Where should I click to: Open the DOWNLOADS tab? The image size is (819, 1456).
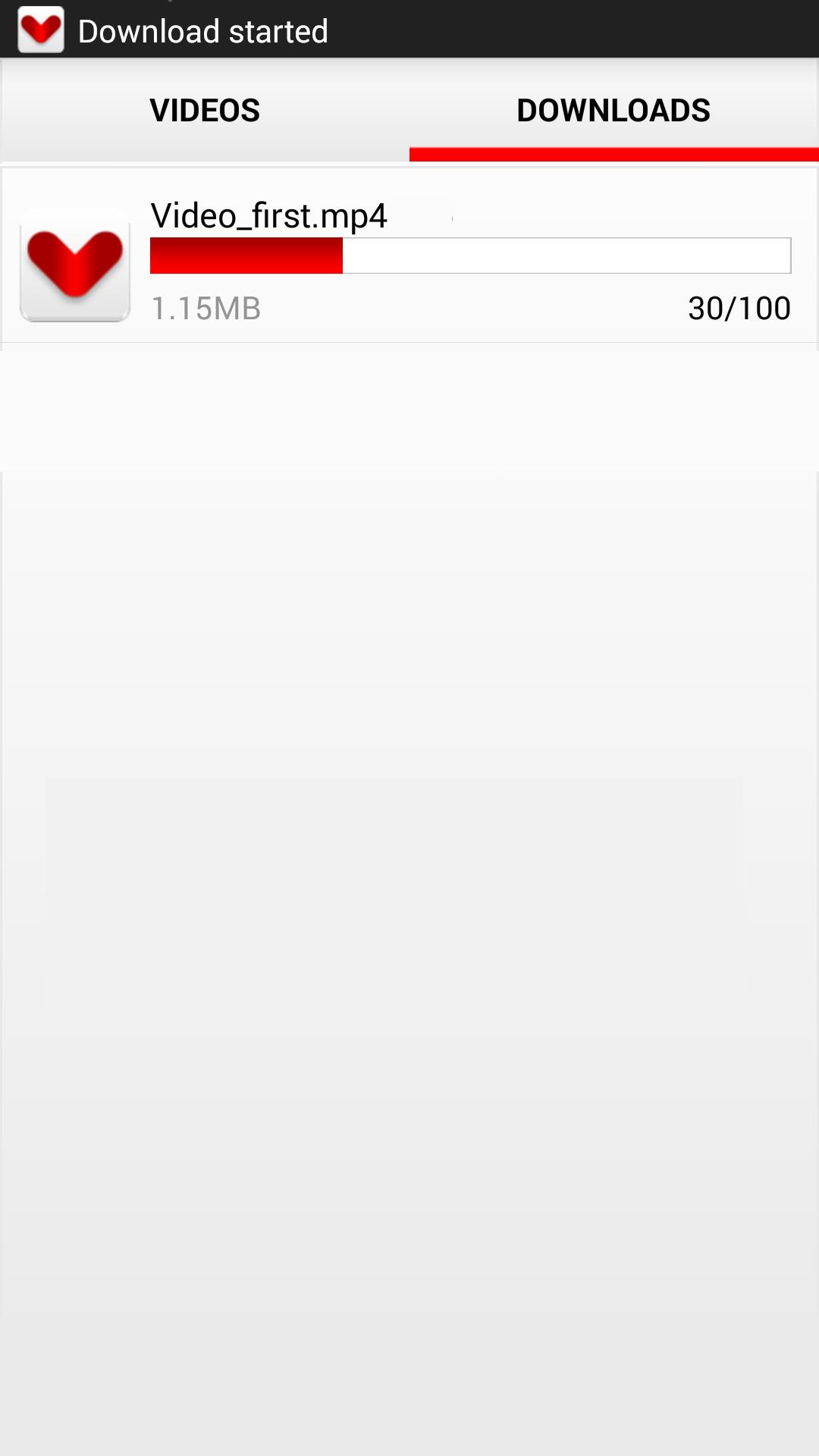coord(613,109)
